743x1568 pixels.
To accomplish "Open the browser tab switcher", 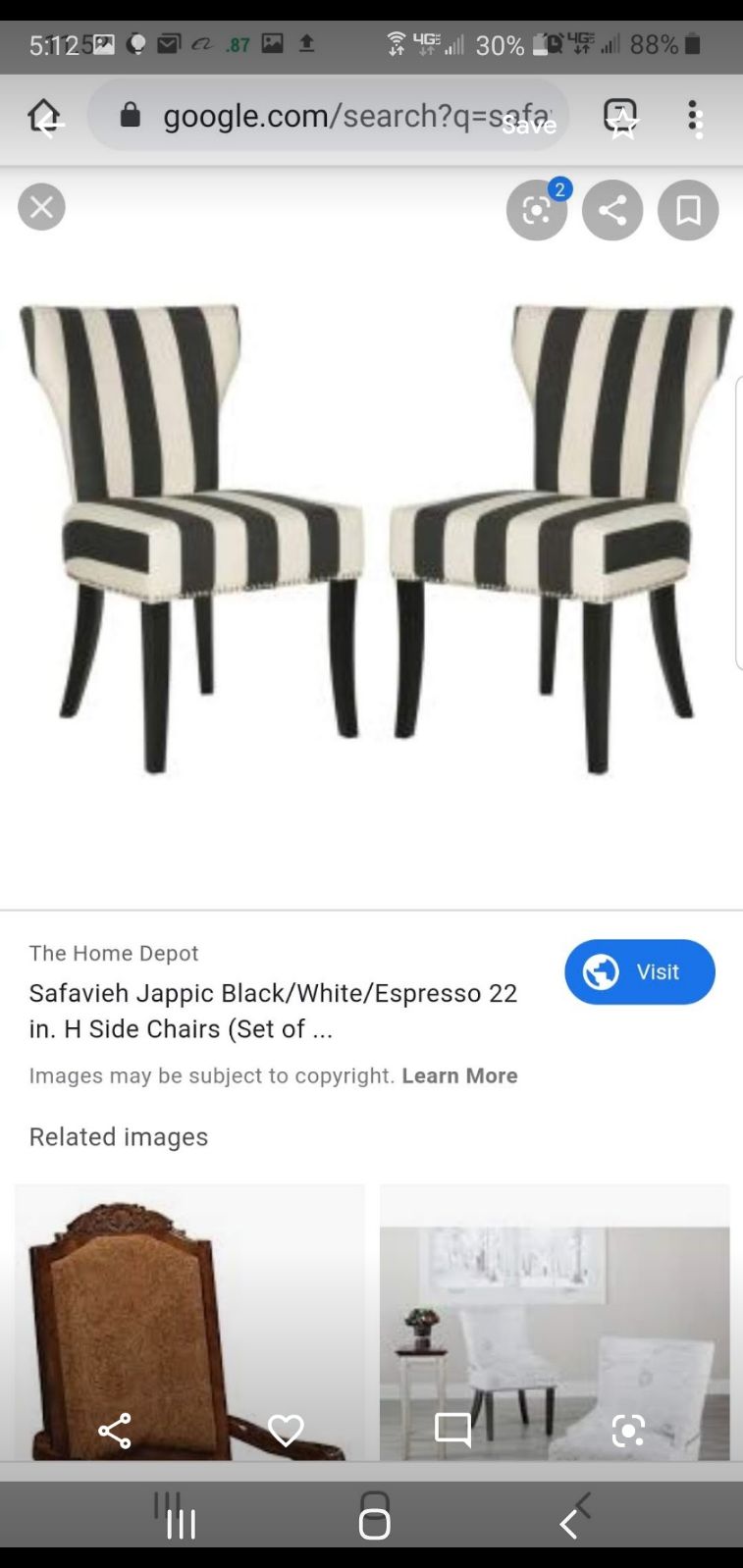I will [620, 117].
